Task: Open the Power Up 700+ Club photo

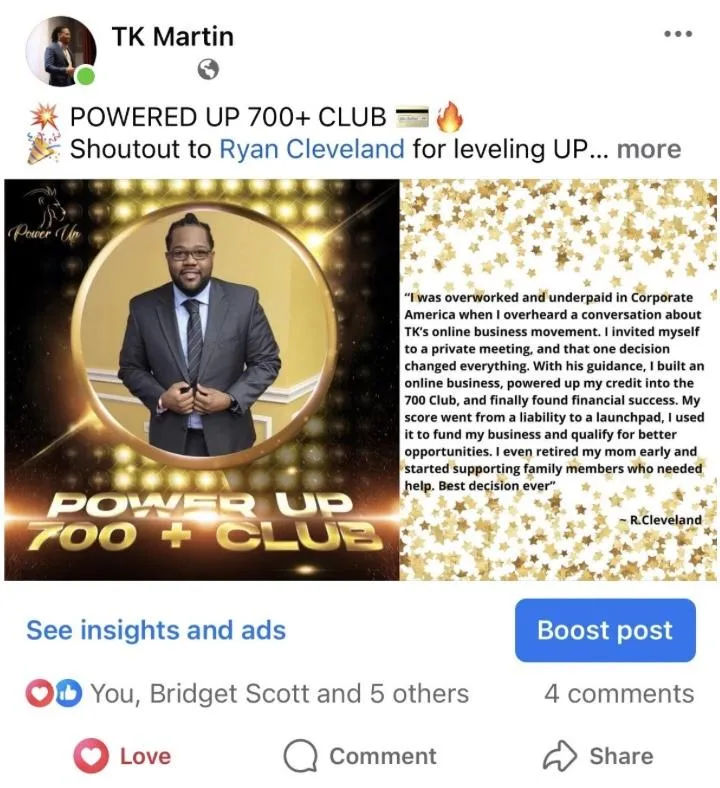Action: 201,380
